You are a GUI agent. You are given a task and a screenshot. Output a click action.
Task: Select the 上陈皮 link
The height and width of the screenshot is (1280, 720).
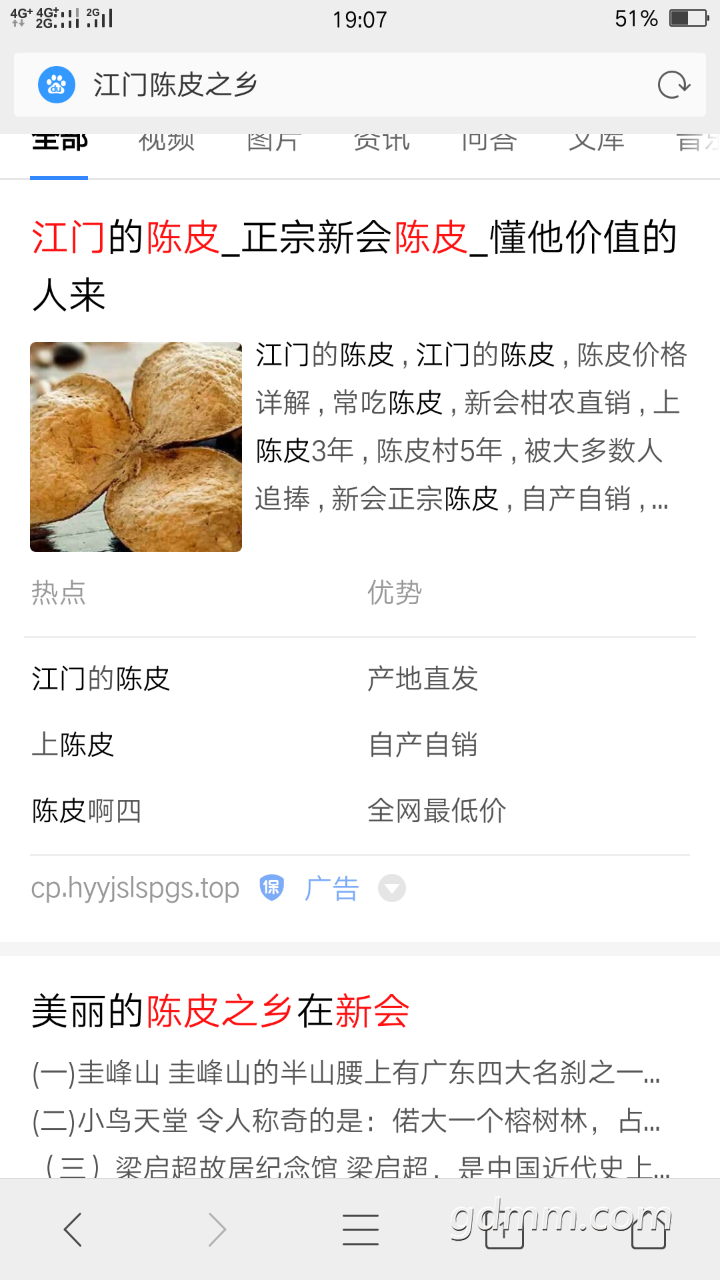73,745
